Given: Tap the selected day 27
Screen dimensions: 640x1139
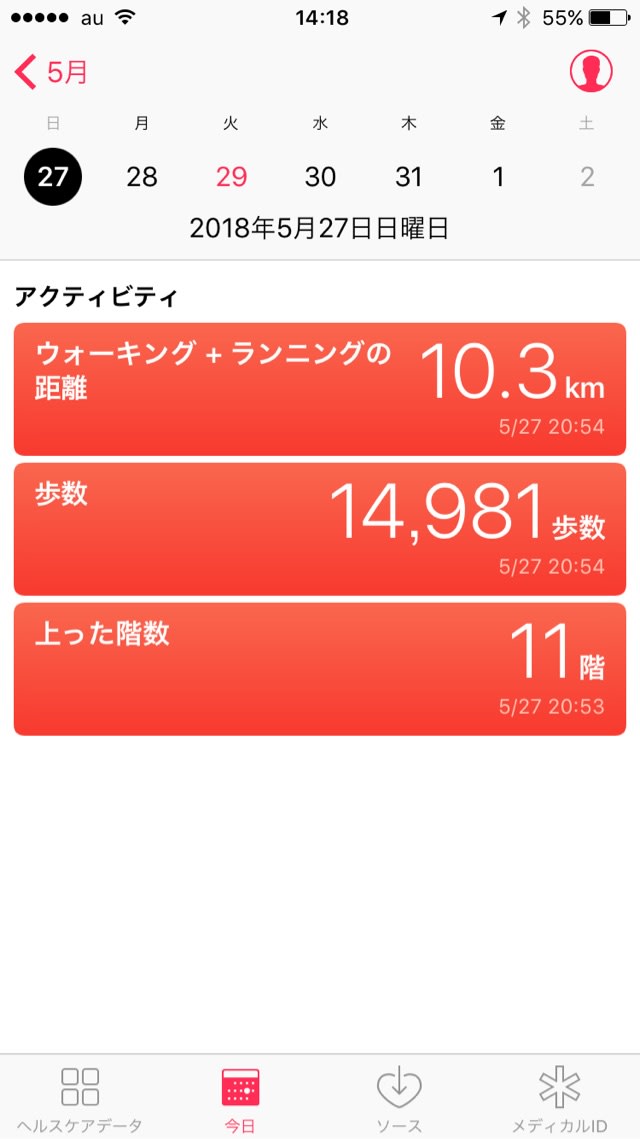Looking at the screenshot, I should point(53,177).
